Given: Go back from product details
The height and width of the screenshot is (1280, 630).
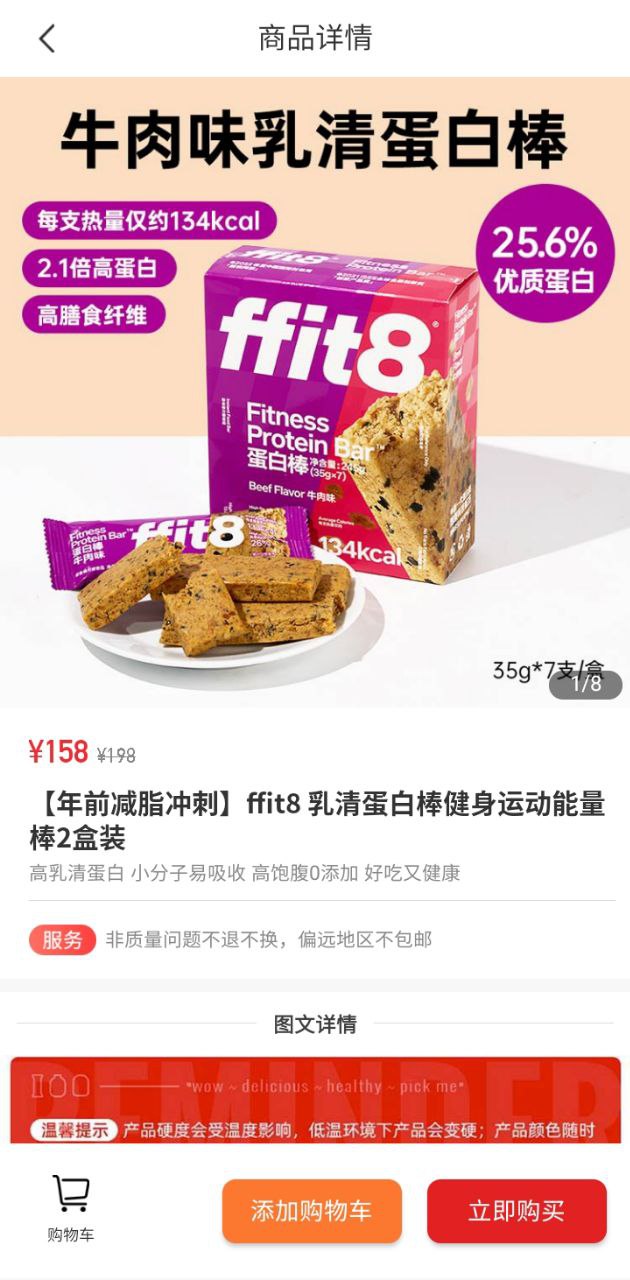Looking at the screenshot, I should (47, 39).
